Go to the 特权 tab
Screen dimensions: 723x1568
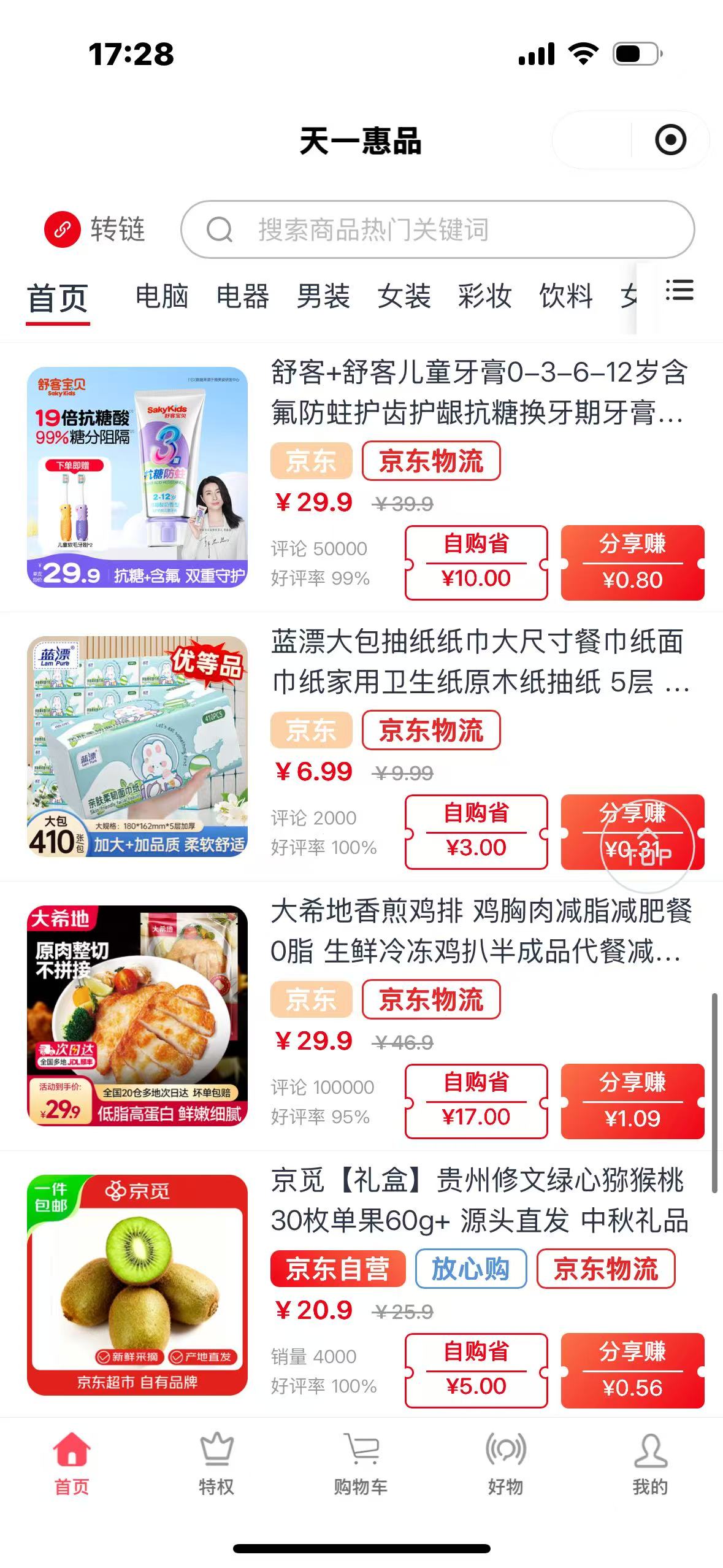pos(216,1464)
